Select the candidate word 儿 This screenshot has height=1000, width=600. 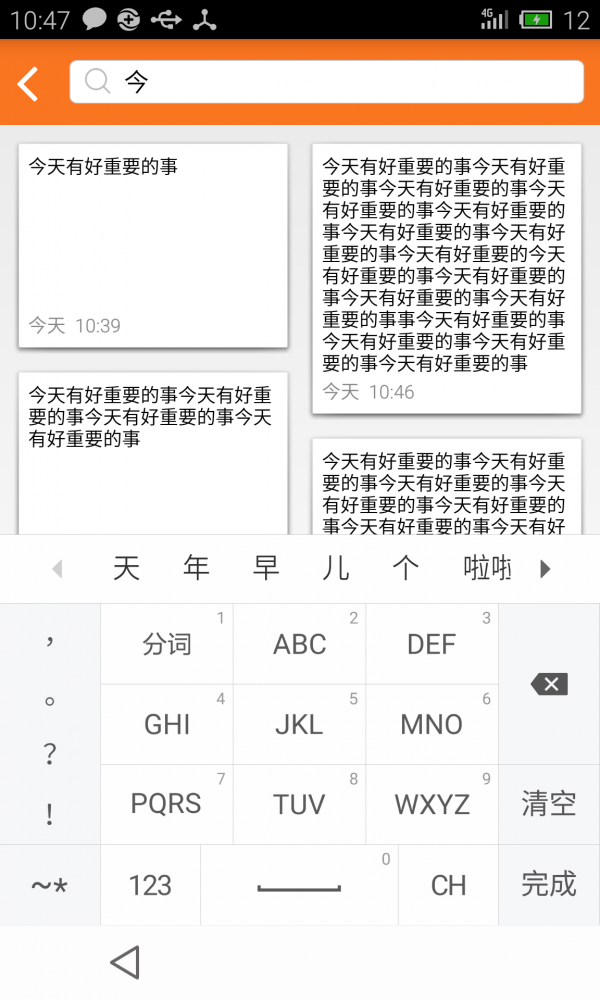pos(336,569)
